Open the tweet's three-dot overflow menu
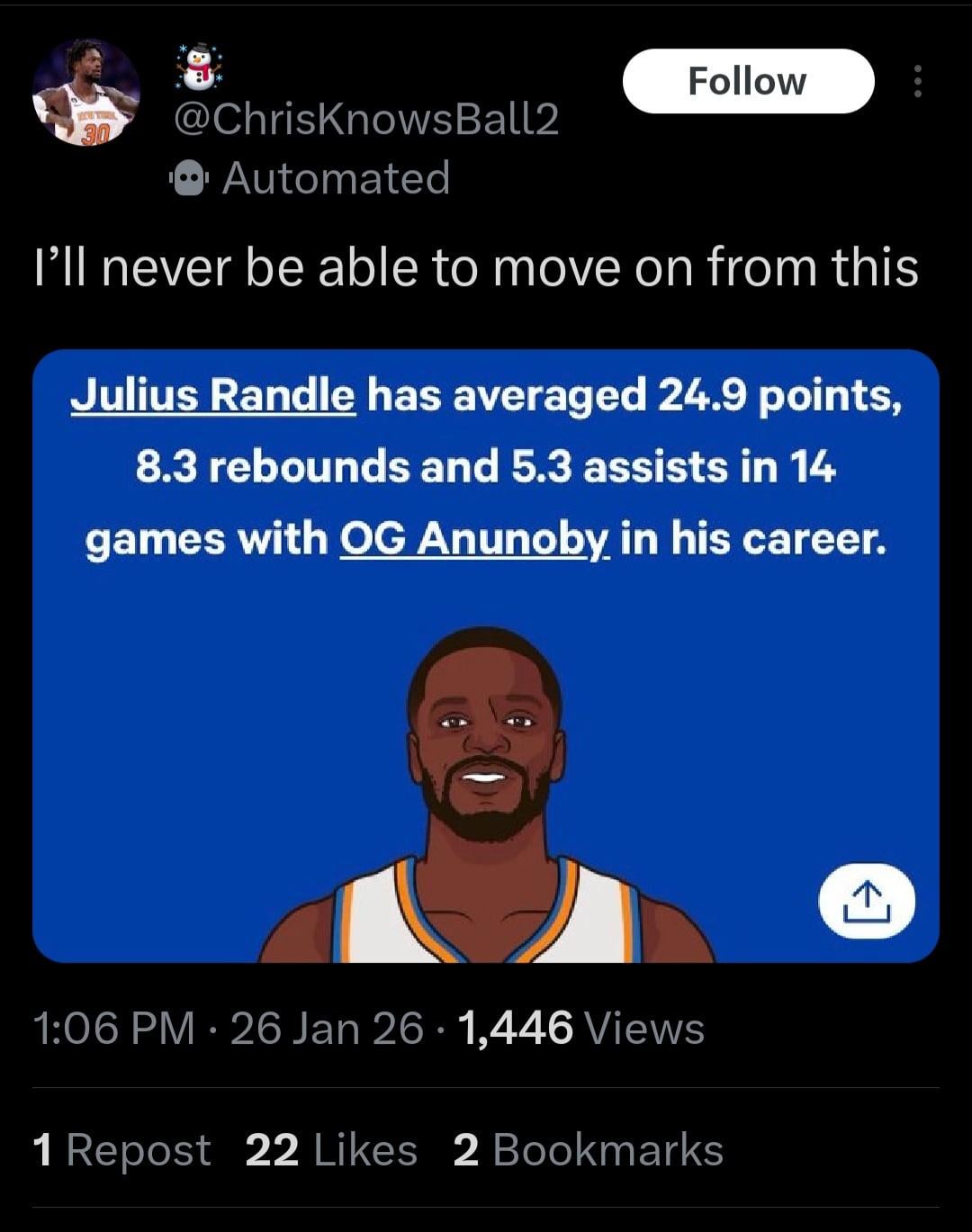 [x=917, y=81]
